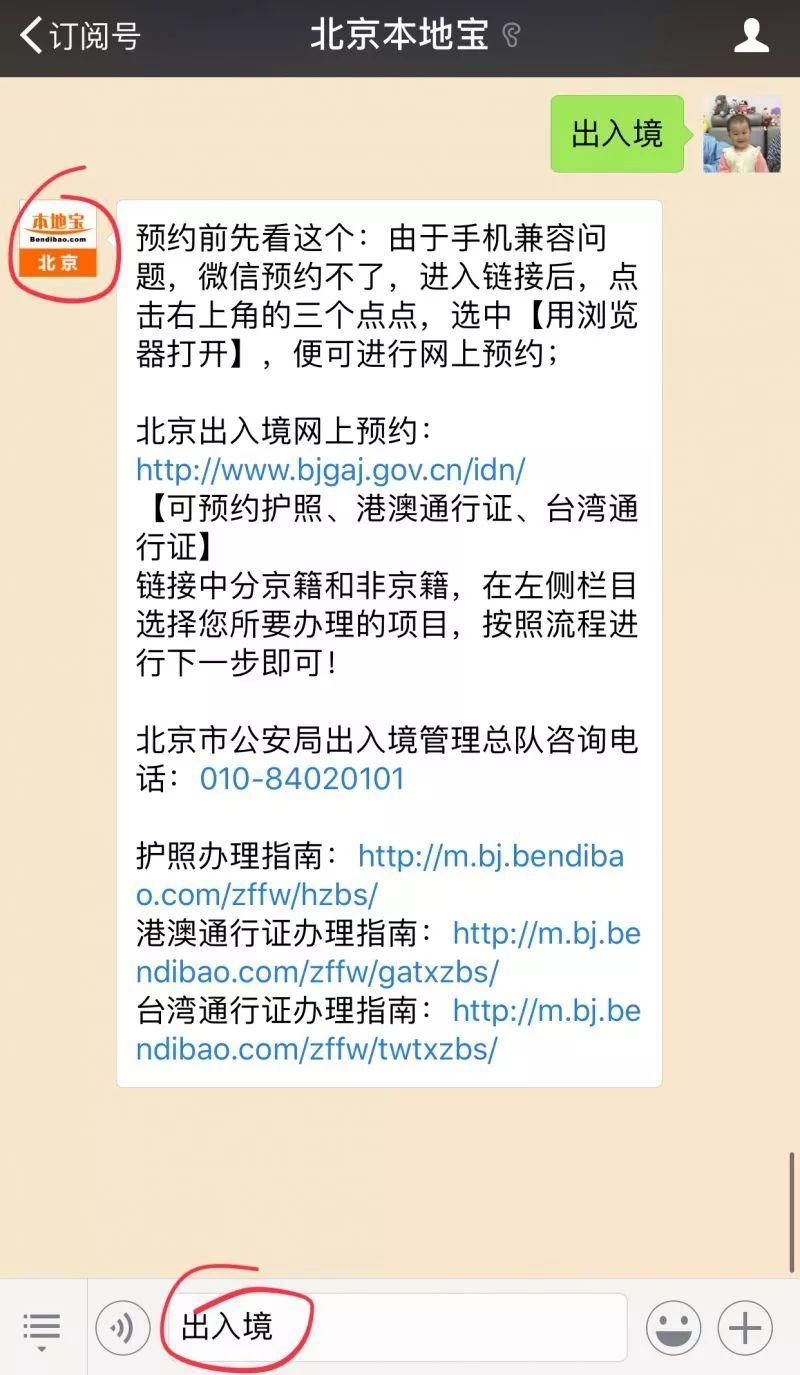Call the number 010-84020101
Image resolution: width=800 pixels, height=1375 pixels.
point(302,778)
